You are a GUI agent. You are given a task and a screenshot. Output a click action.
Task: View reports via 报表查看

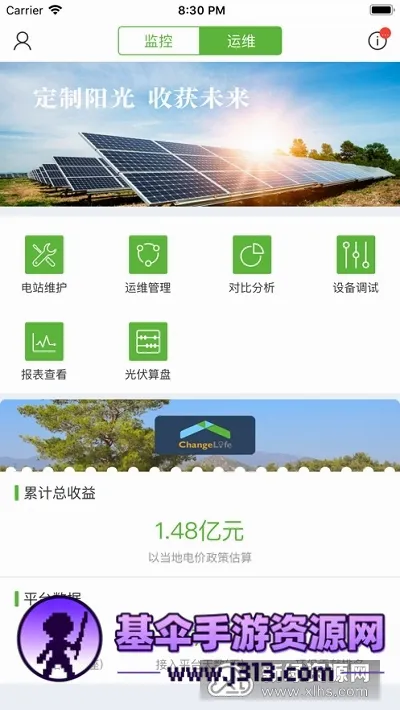click(x=44, y=351)
